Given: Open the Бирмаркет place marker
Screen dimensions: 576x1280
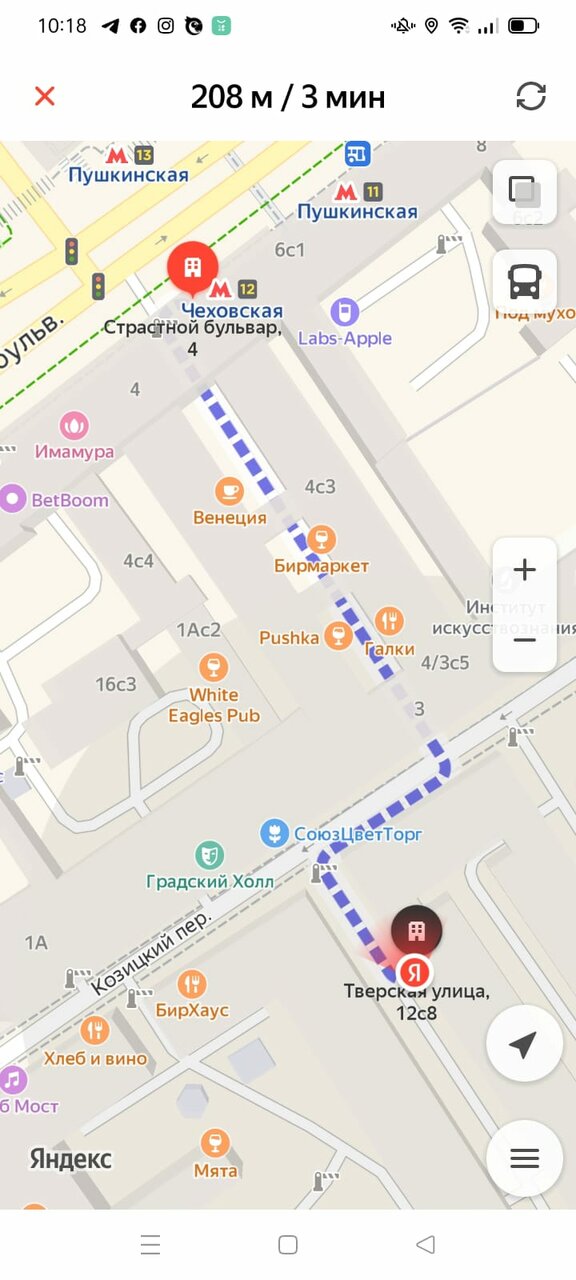Looking at the screenshot, I should (x=321, y=540).
